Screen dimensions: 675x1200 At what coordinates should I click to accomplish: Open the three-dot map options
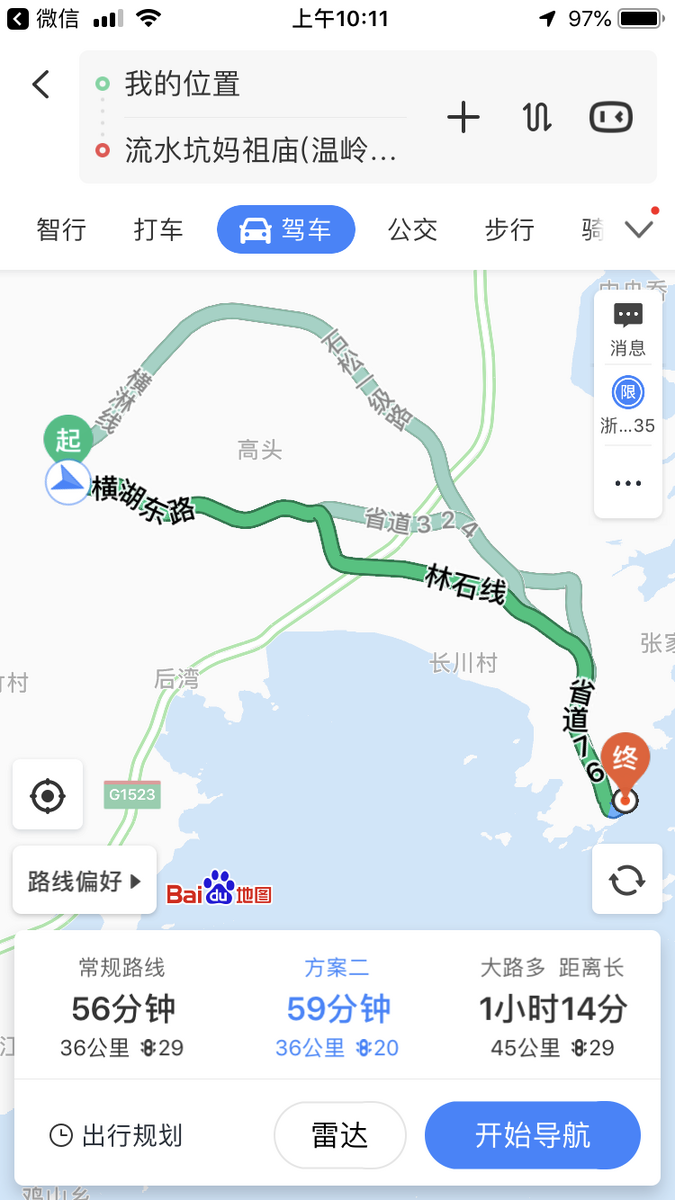628,483
